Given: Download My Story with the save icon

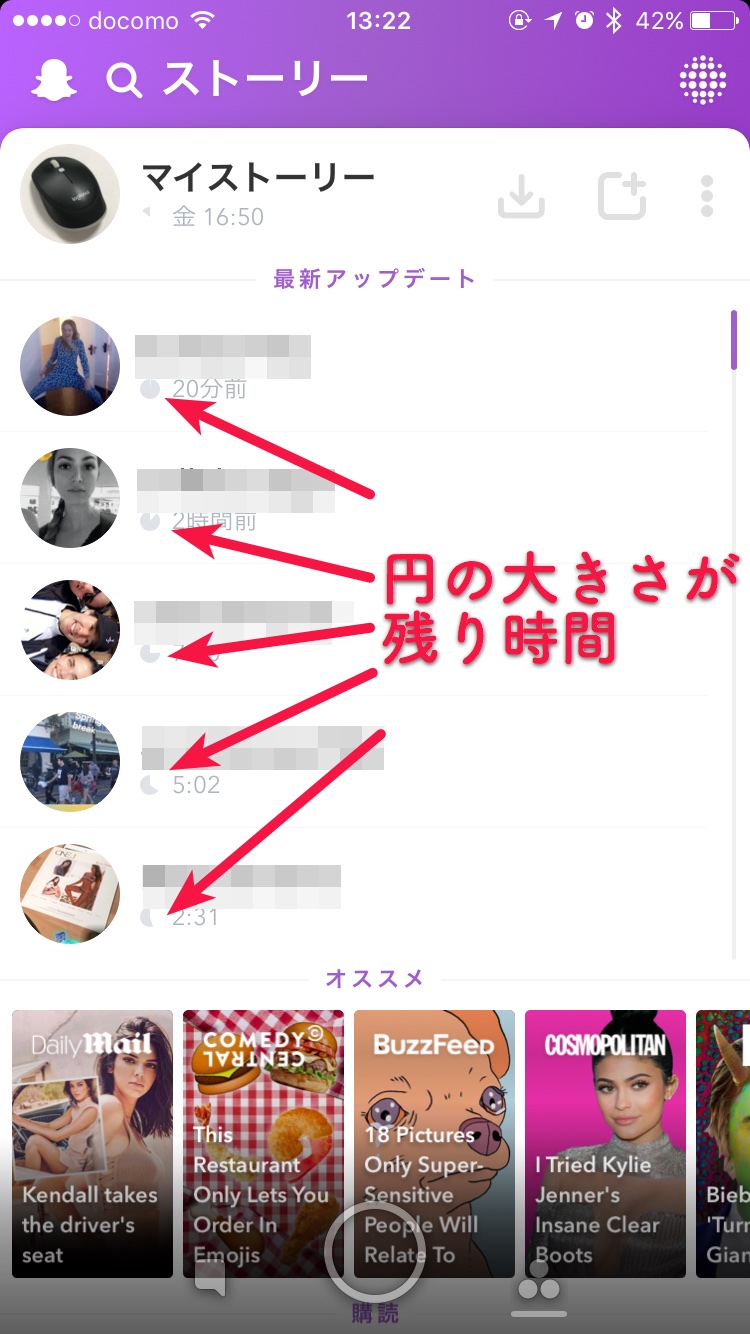Looking at the screenshot, I should pyautogui.click(x=521, y=196).
